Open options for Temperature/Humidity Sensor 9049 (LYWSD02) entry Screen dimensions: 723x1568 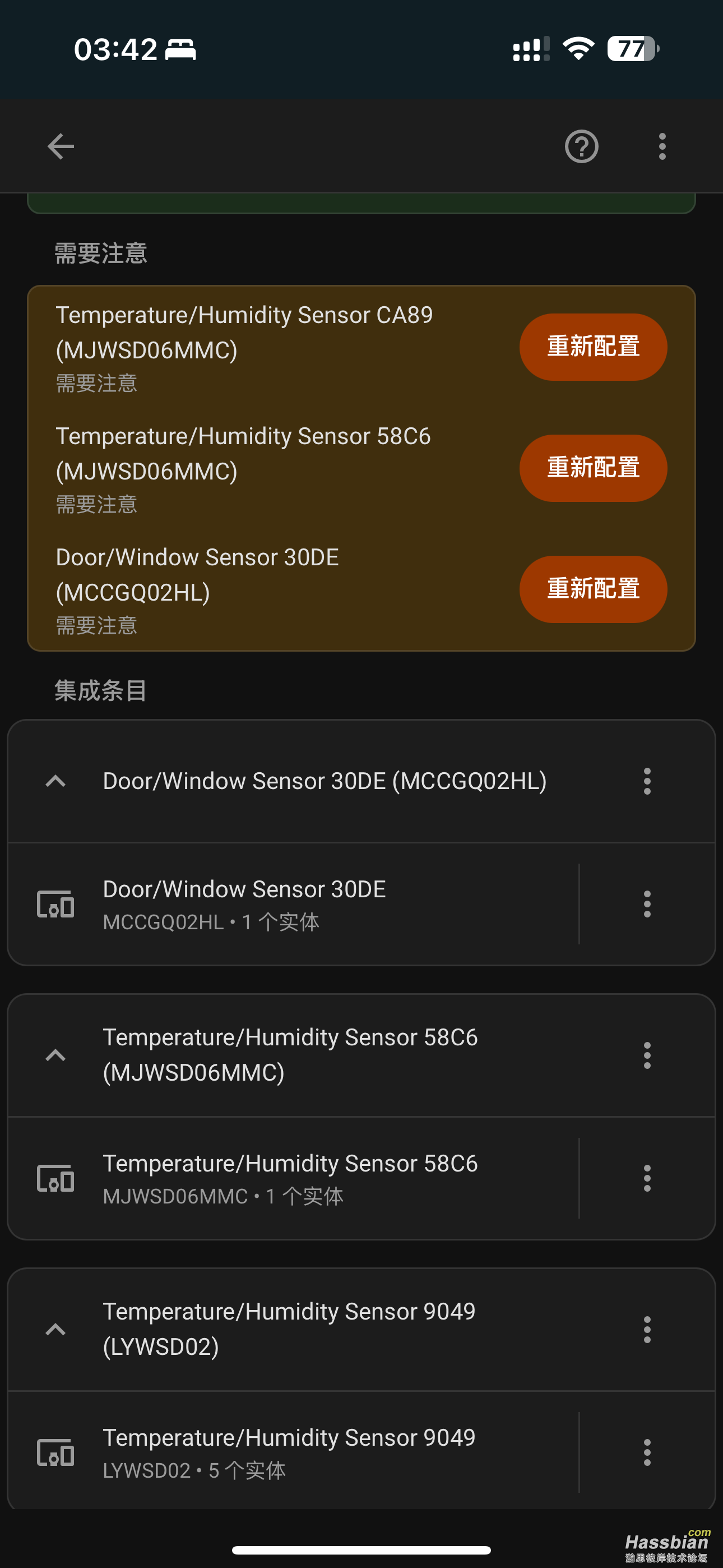[647, 1329]
